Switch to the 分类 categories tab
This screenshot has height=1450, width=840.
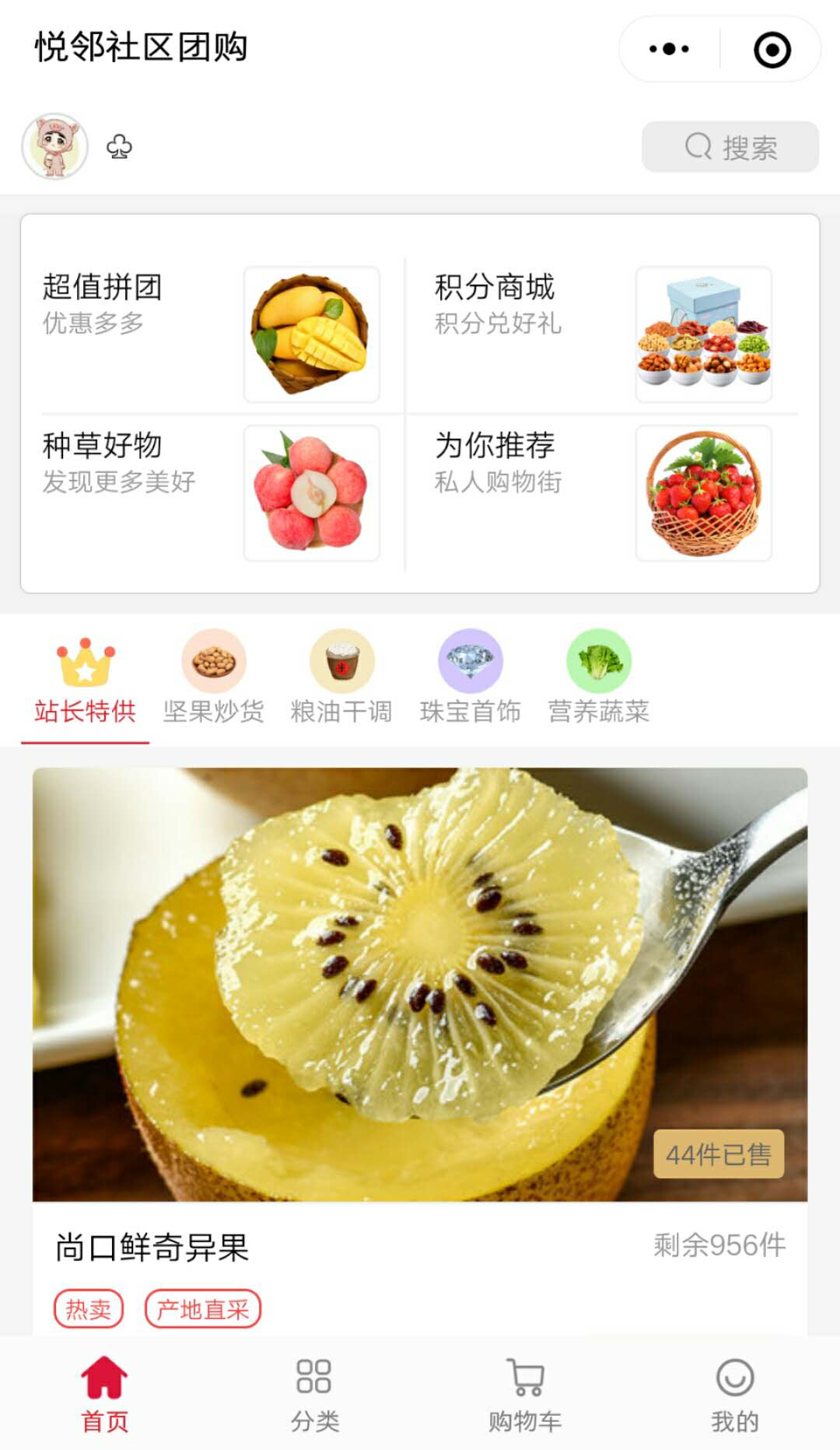coord(315,1394)
